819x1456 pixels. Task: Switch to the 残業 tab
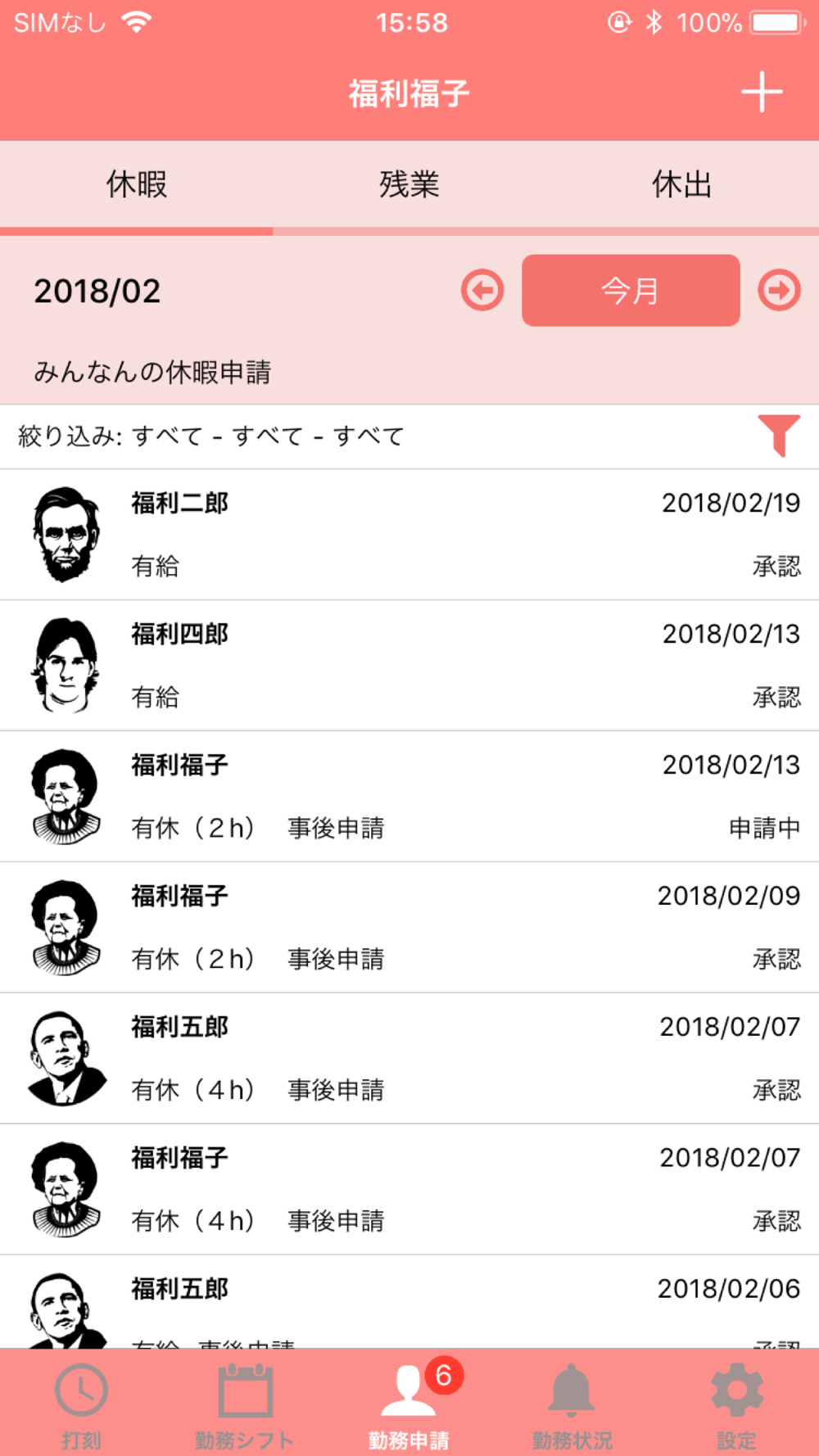(x=409, y=185)
